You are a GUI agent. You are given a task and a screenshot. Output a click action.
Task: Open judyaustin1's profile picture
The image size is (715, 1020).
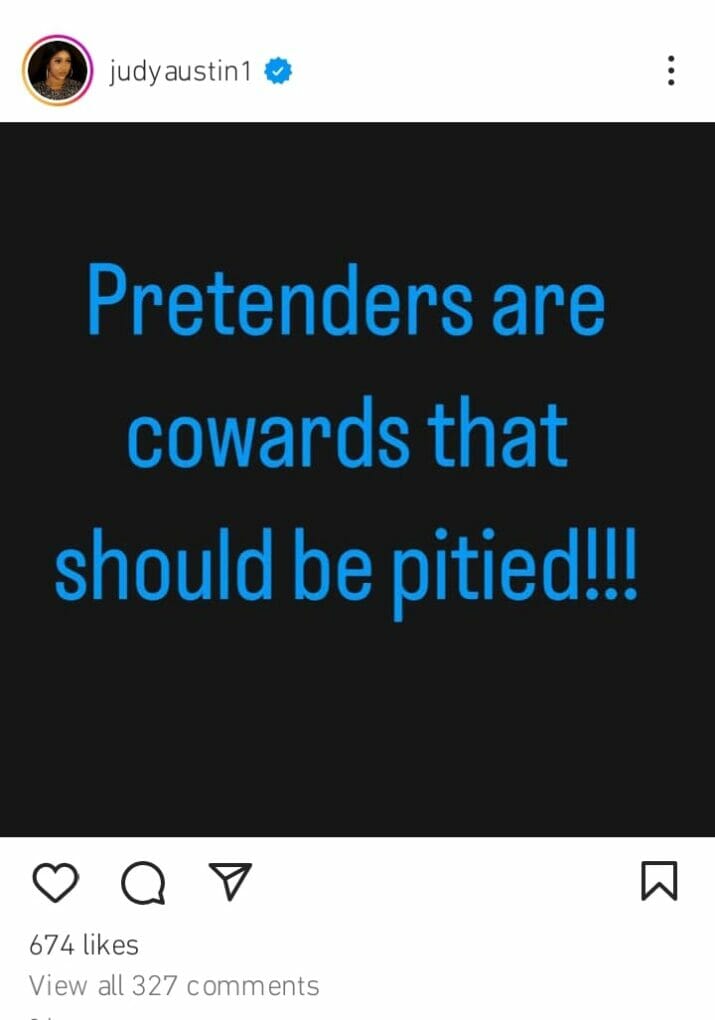(x=57, y=71)
